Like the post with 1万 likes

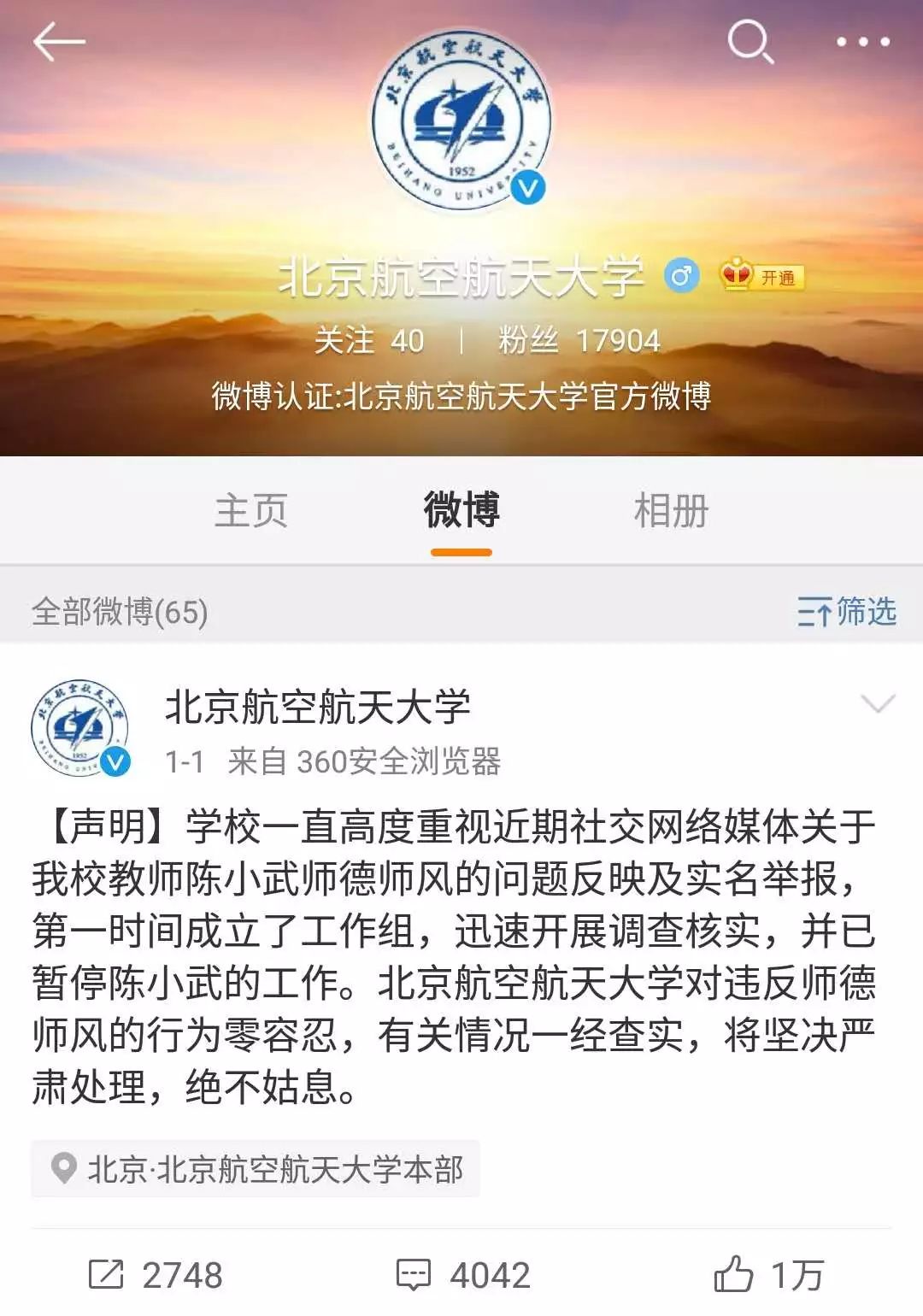tap(767, 1275)
